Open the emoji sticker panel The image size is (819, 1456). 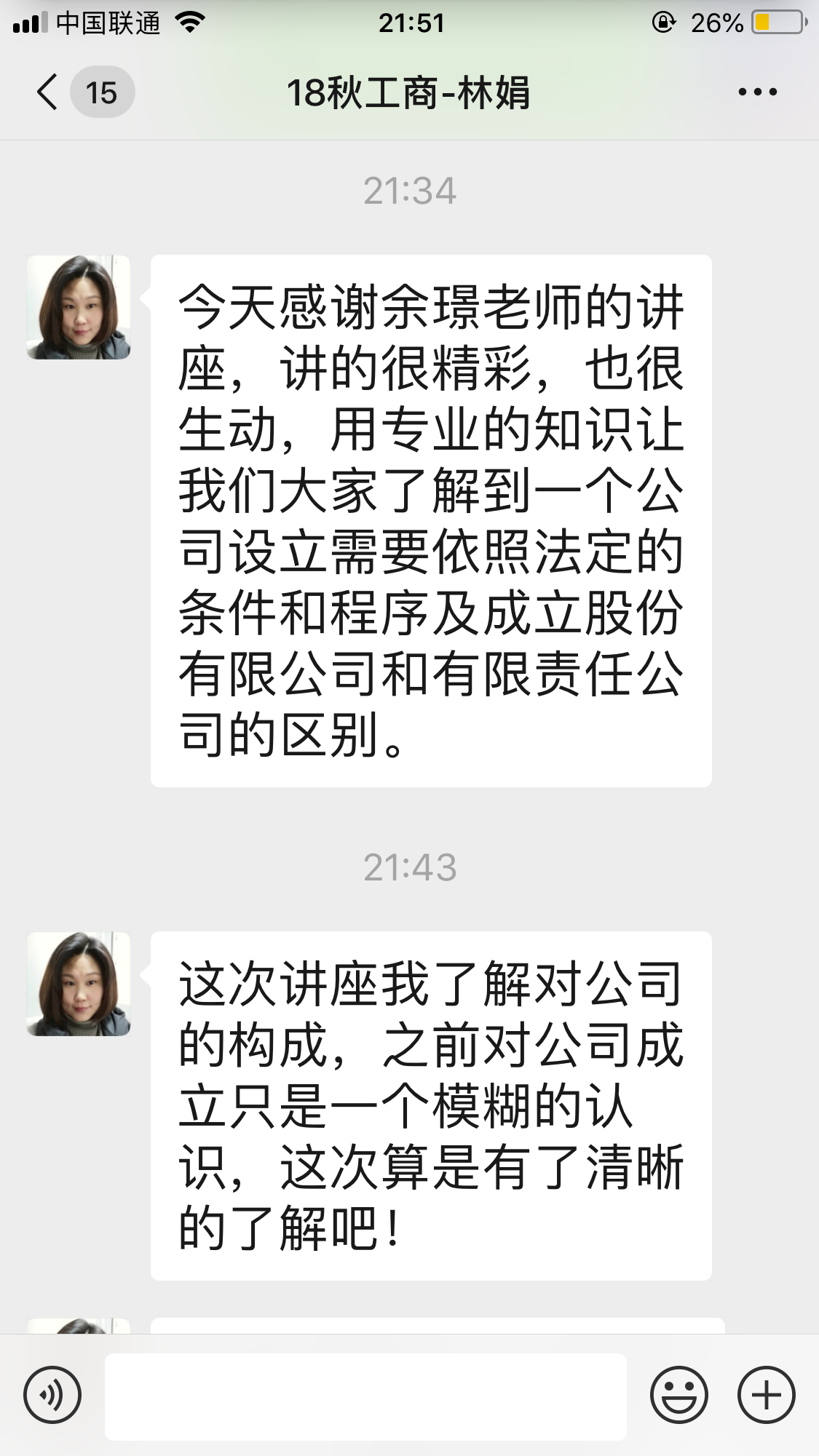(x=678, y=1395)
